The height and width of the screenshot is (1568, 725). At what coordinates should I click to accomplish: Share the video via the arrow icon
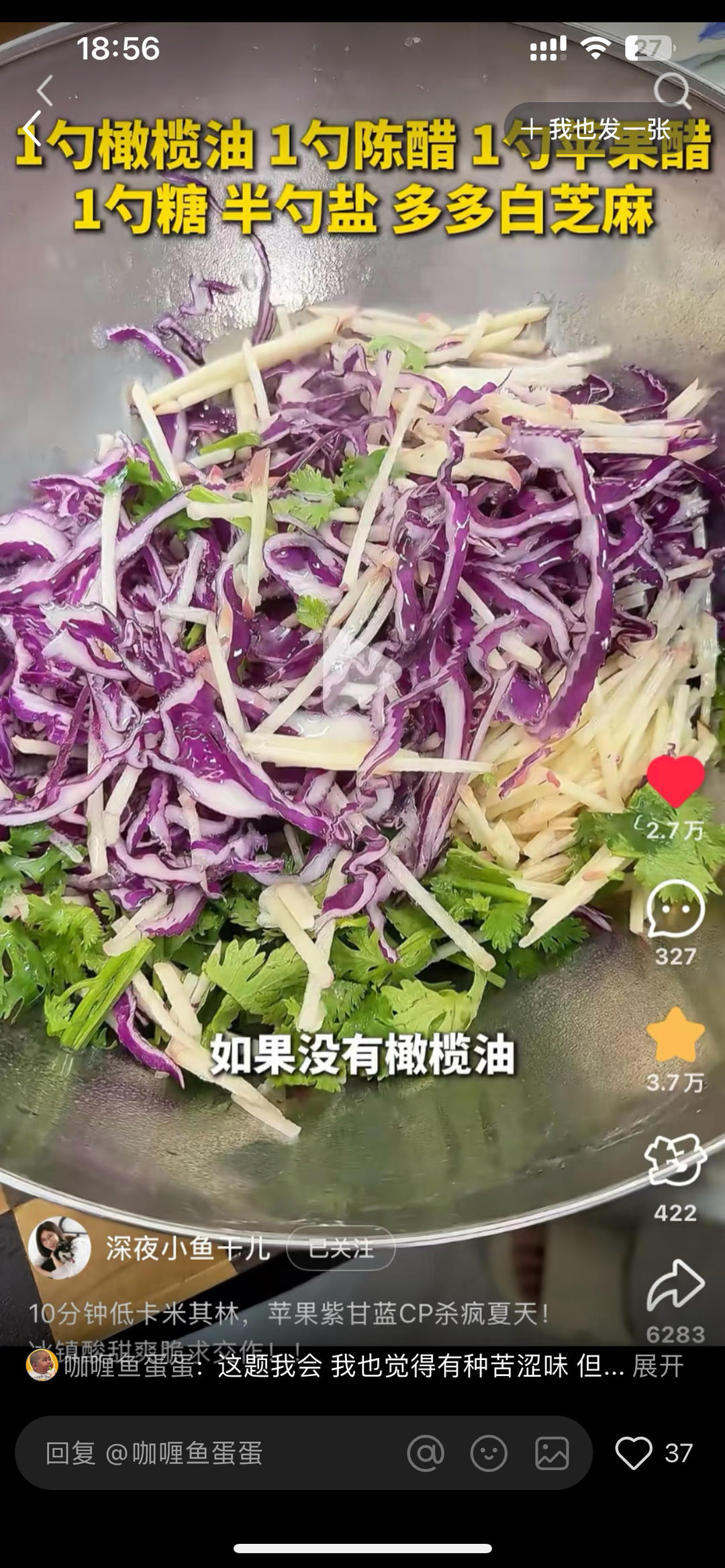pyautogui.click(x=675, y=1284)
